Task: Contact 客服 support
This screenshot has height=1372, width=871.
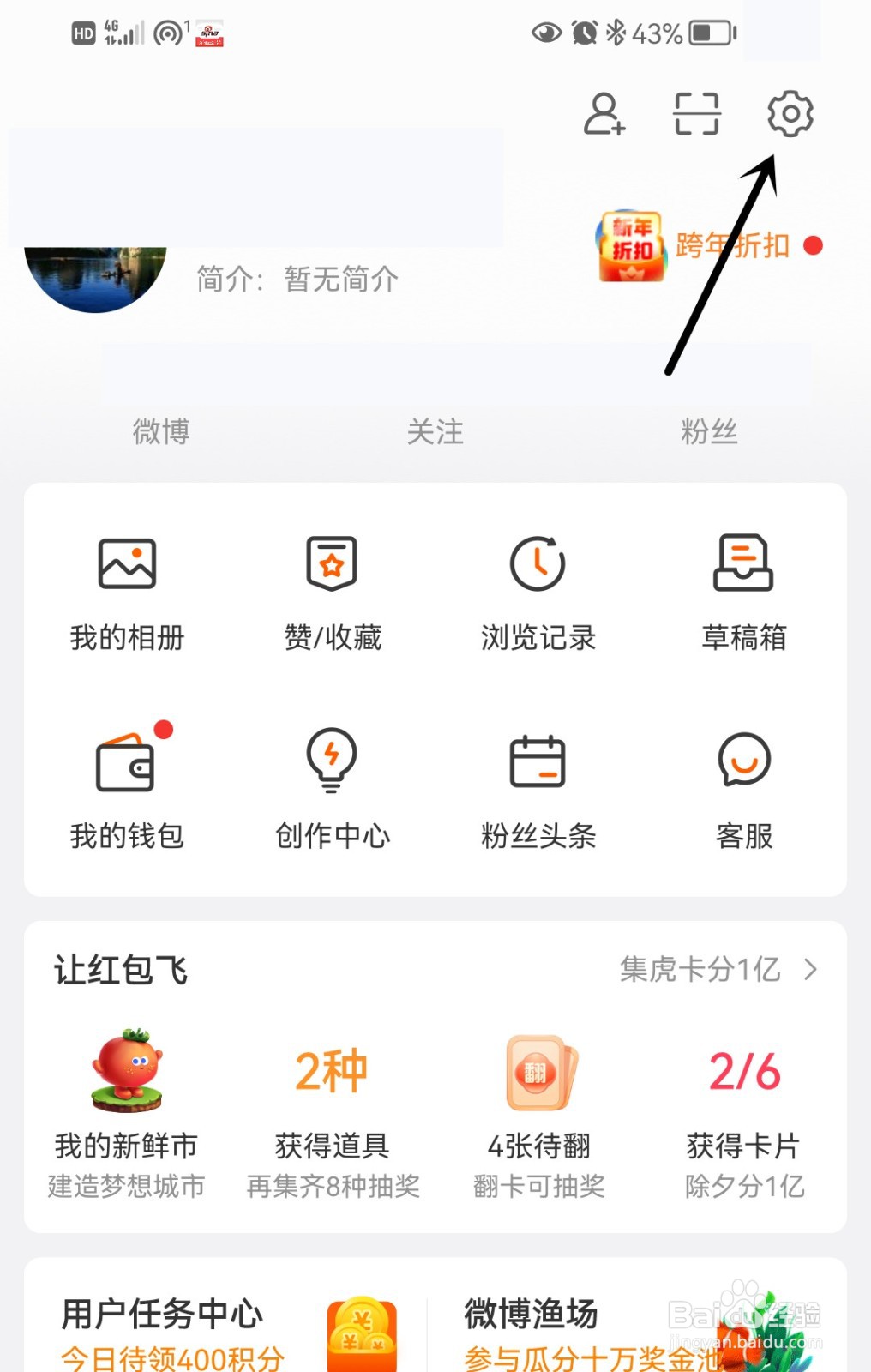Action: (743, 791)
